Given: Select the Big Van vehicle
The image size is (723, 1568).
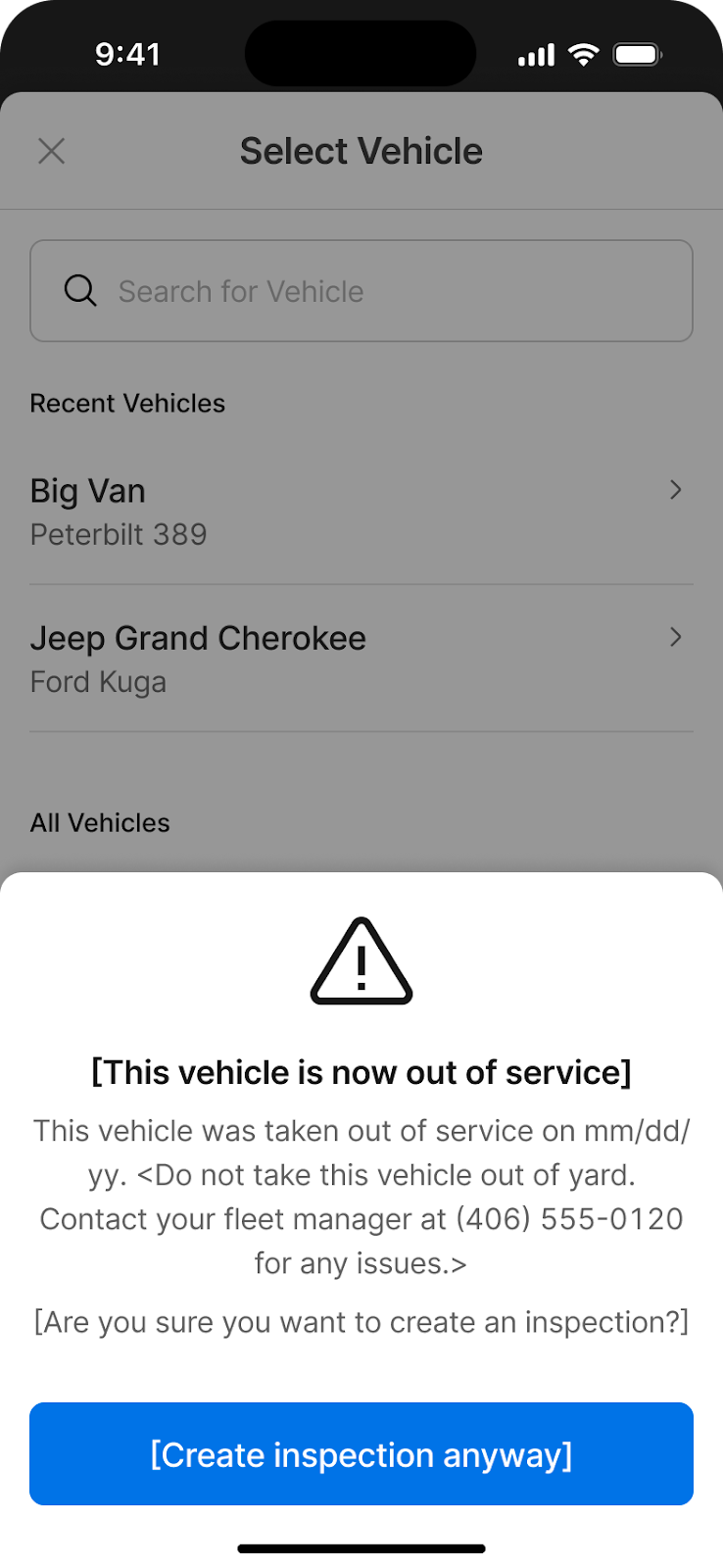Looking at the screenshot, I should [x=361, y=511].
